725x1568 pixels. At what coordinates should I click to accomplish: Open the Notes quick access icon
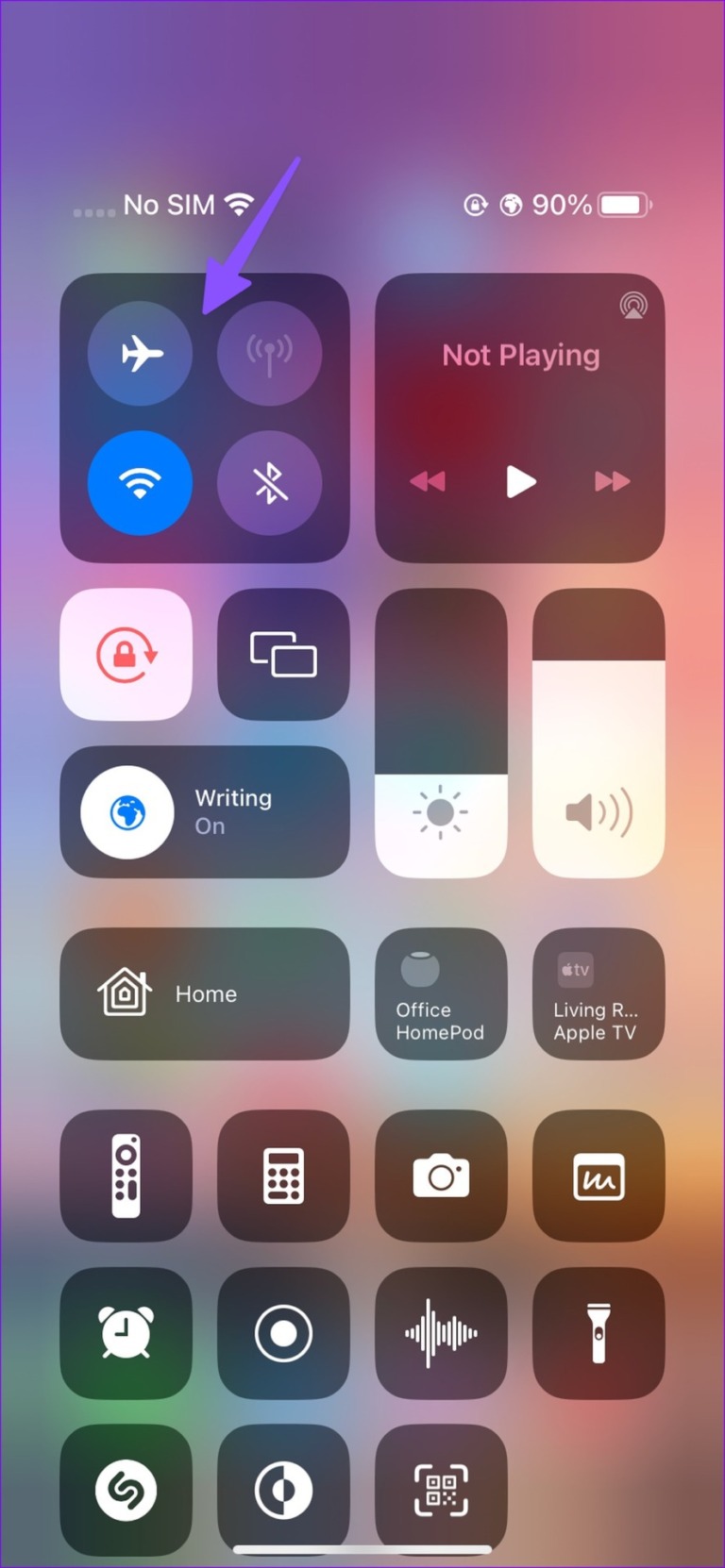pyautogui.click(x=599, y=1176)
